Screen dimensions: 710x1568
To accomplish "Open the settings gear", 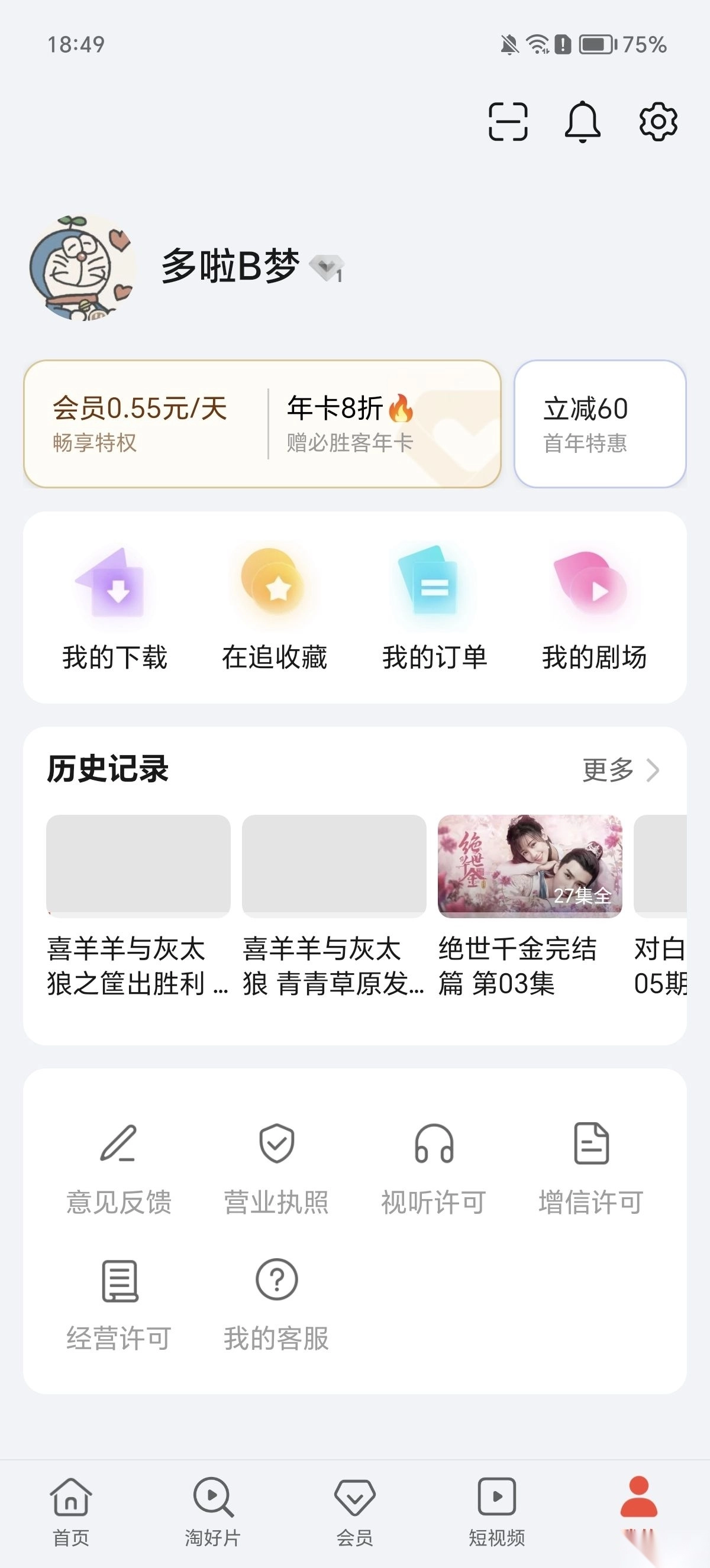I will 659,122.
